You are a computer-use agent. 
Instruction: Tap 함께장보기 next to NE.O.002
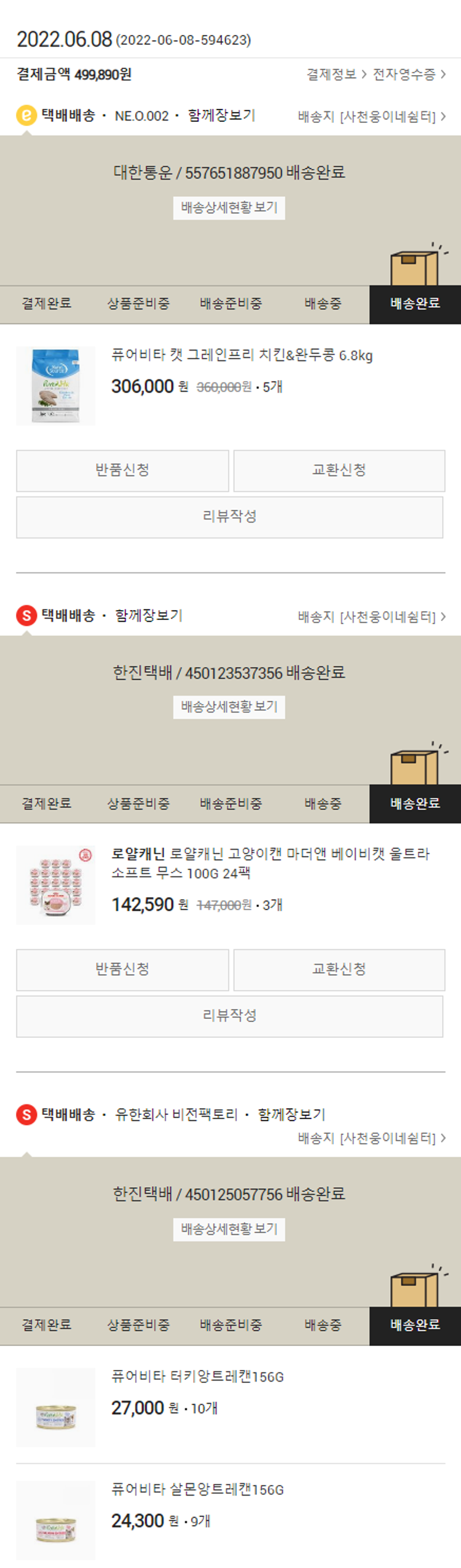click(x=221, y=116)
